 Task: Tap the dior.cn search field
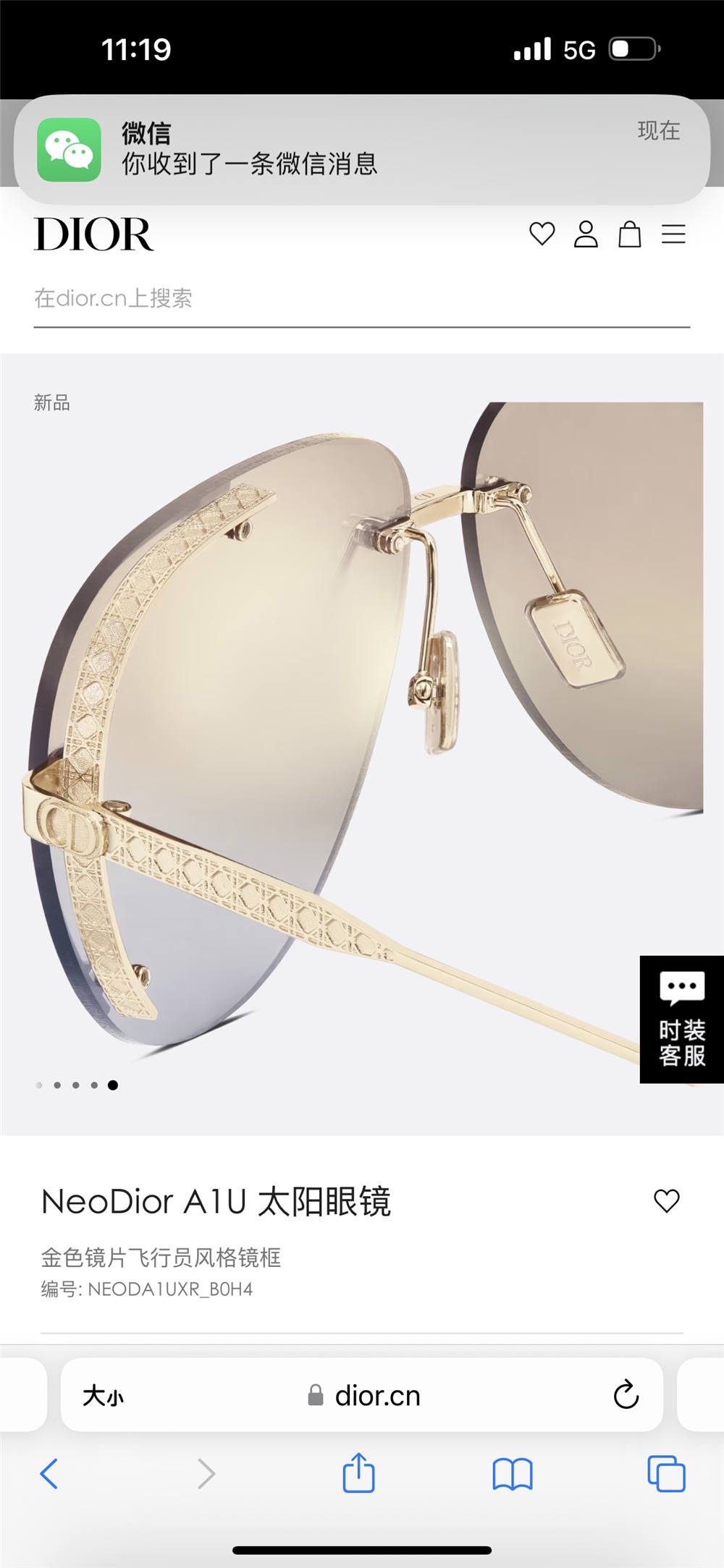point(361,298)
